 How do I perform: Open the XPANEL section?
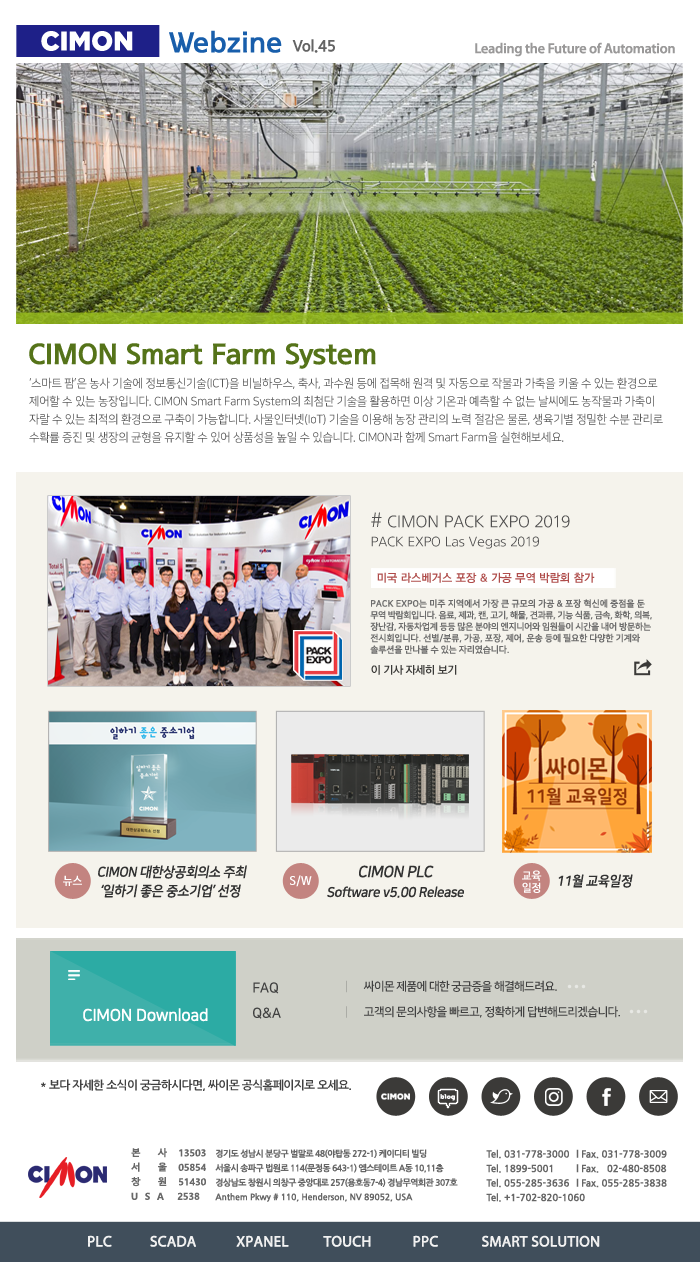click(x=262, y=1241)
